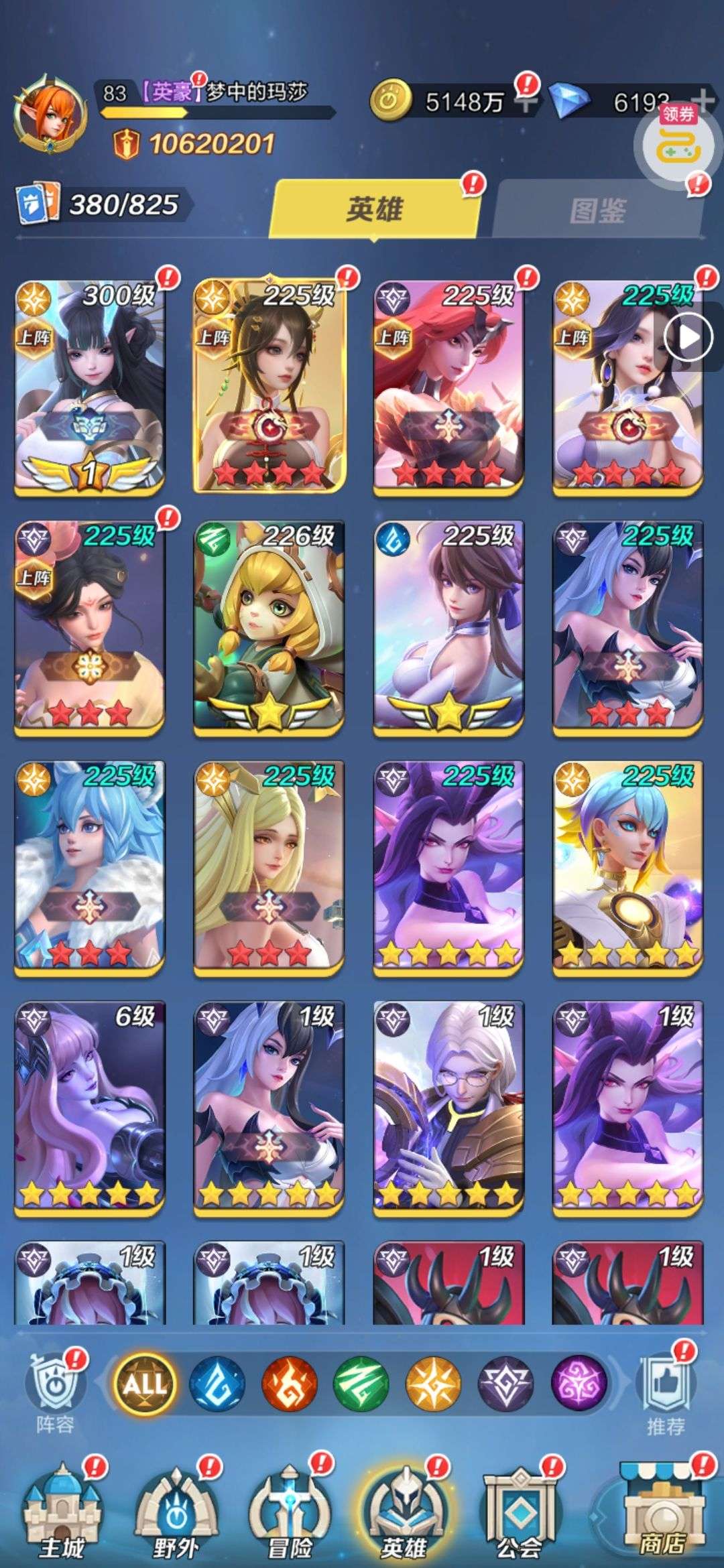Switch to the 图鉴 tab
724x1568 pixels.
tap(597, 210)
